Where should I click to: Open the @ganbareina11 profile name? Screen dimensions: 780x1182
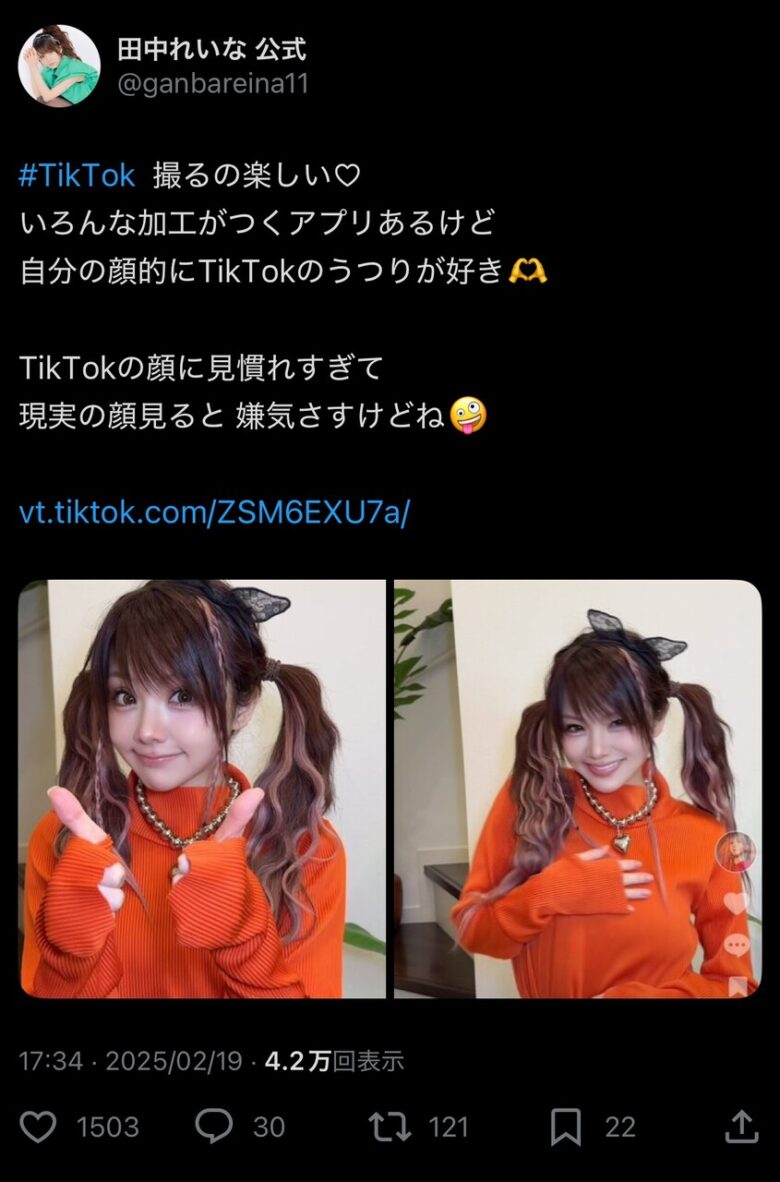tap(212, 84)
